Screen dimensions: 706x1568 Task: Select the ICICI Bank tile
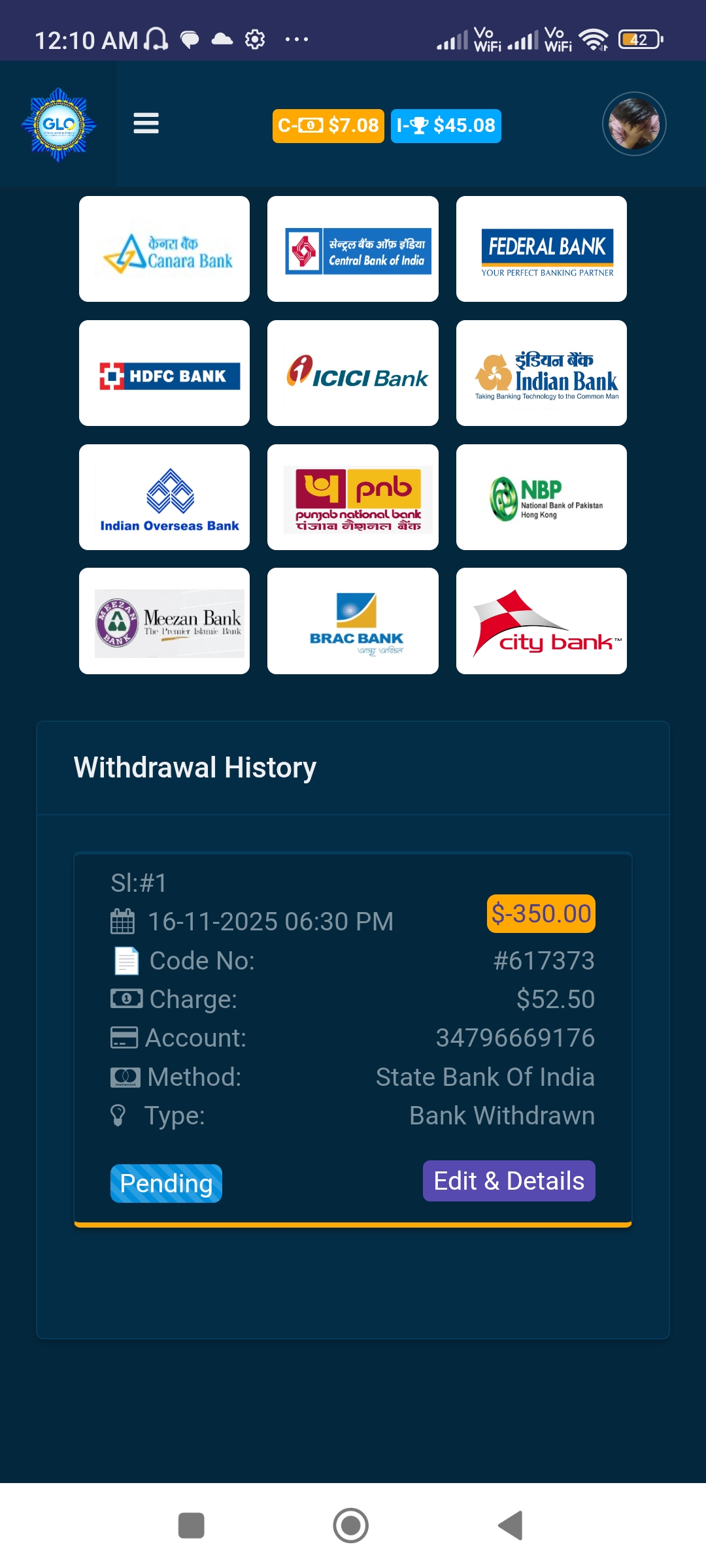353,373
